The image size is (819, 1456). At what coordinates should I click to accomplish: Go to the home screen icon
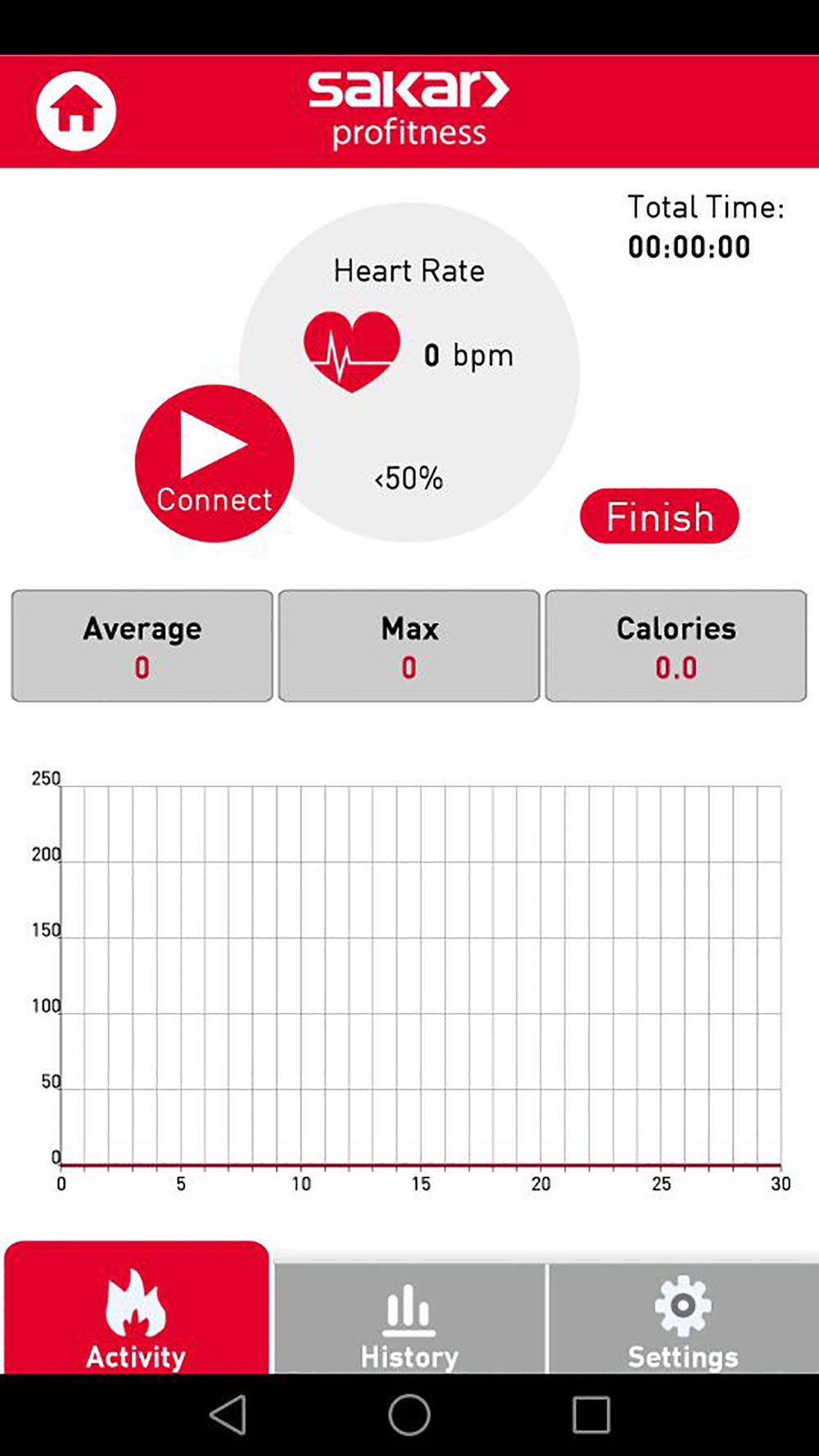coord(76,111)
